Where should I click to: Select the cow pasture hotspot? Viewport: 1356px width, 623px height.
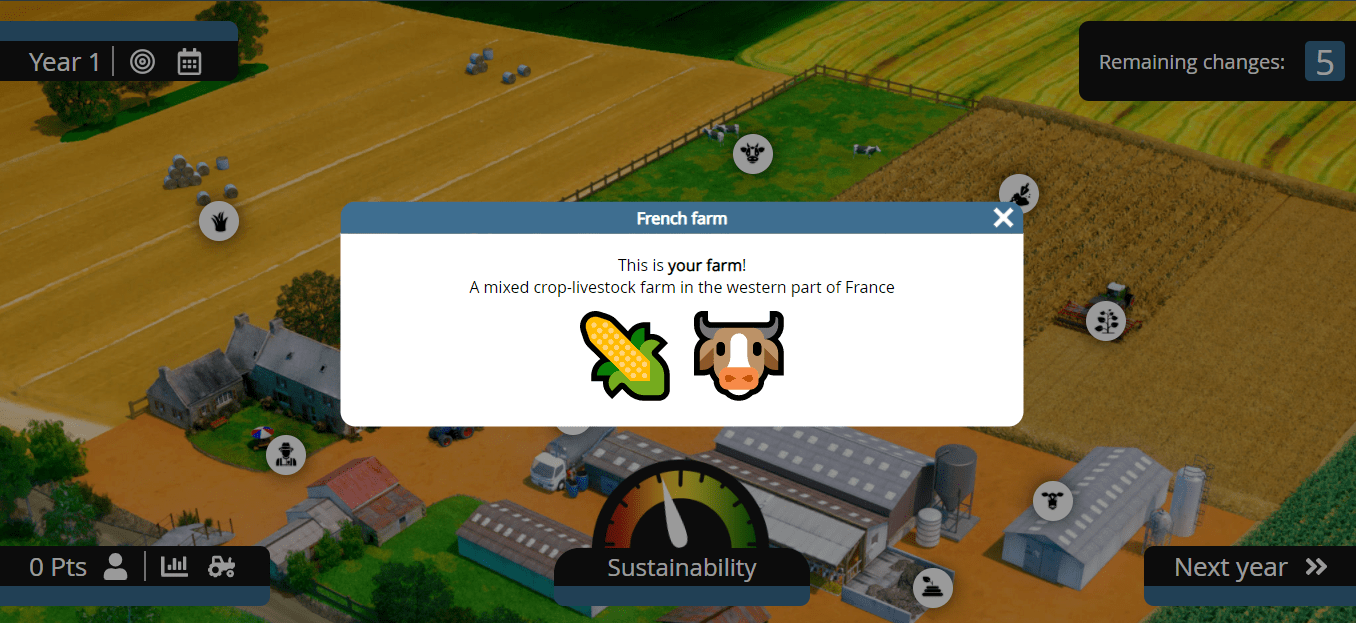752,154
